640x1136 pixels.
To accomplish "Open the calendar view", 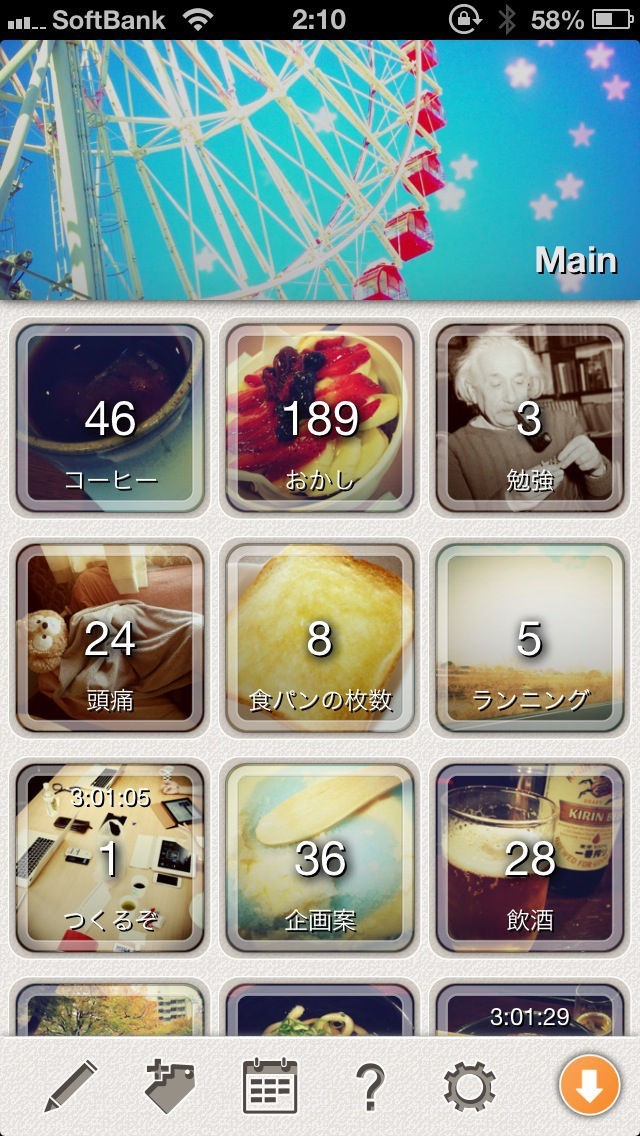I will (270, 1086).
